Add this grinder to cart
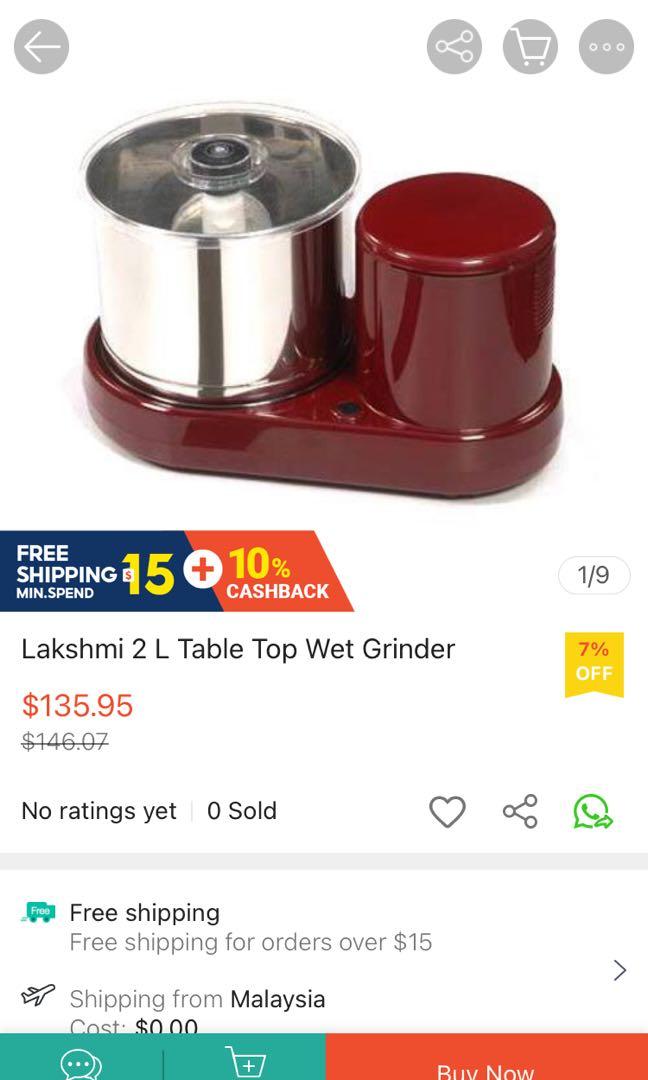Screen dimensions: 648x1080 point(244,1062)
